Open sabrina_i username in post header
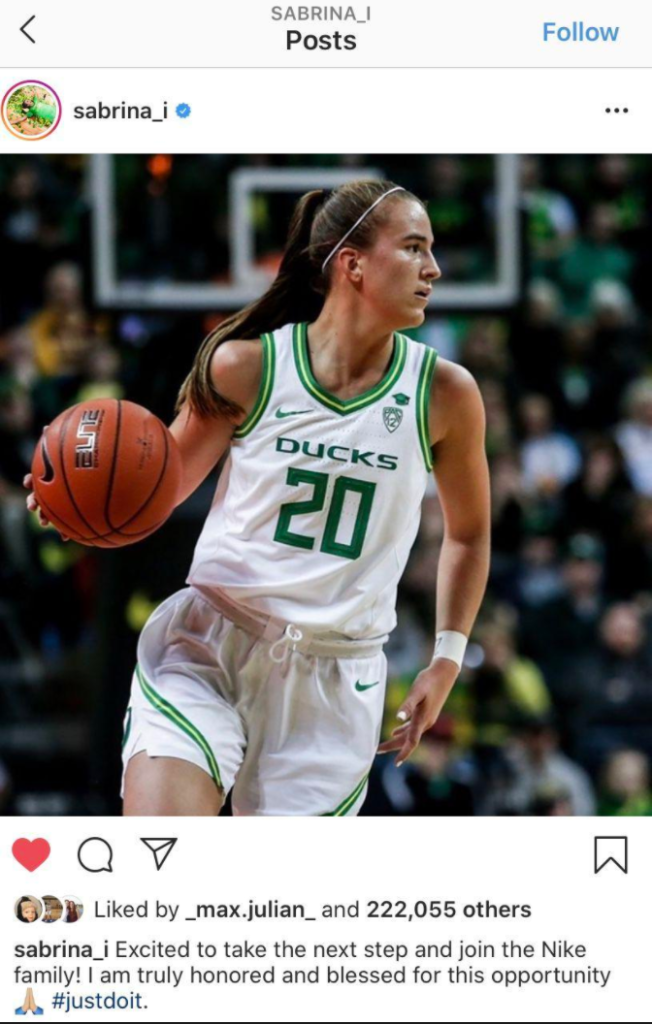 click(120, 110)
